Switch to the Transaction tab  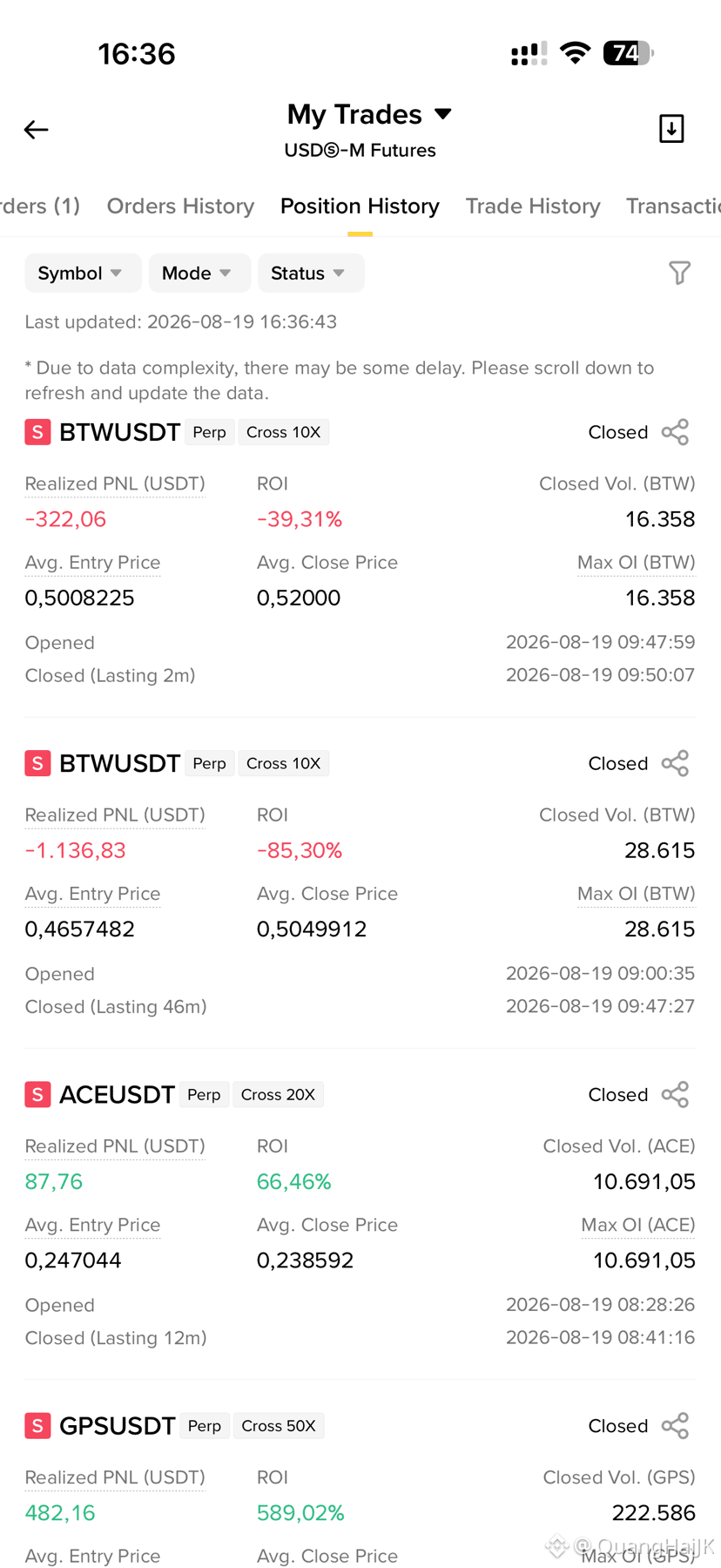(x=673, y=206)
